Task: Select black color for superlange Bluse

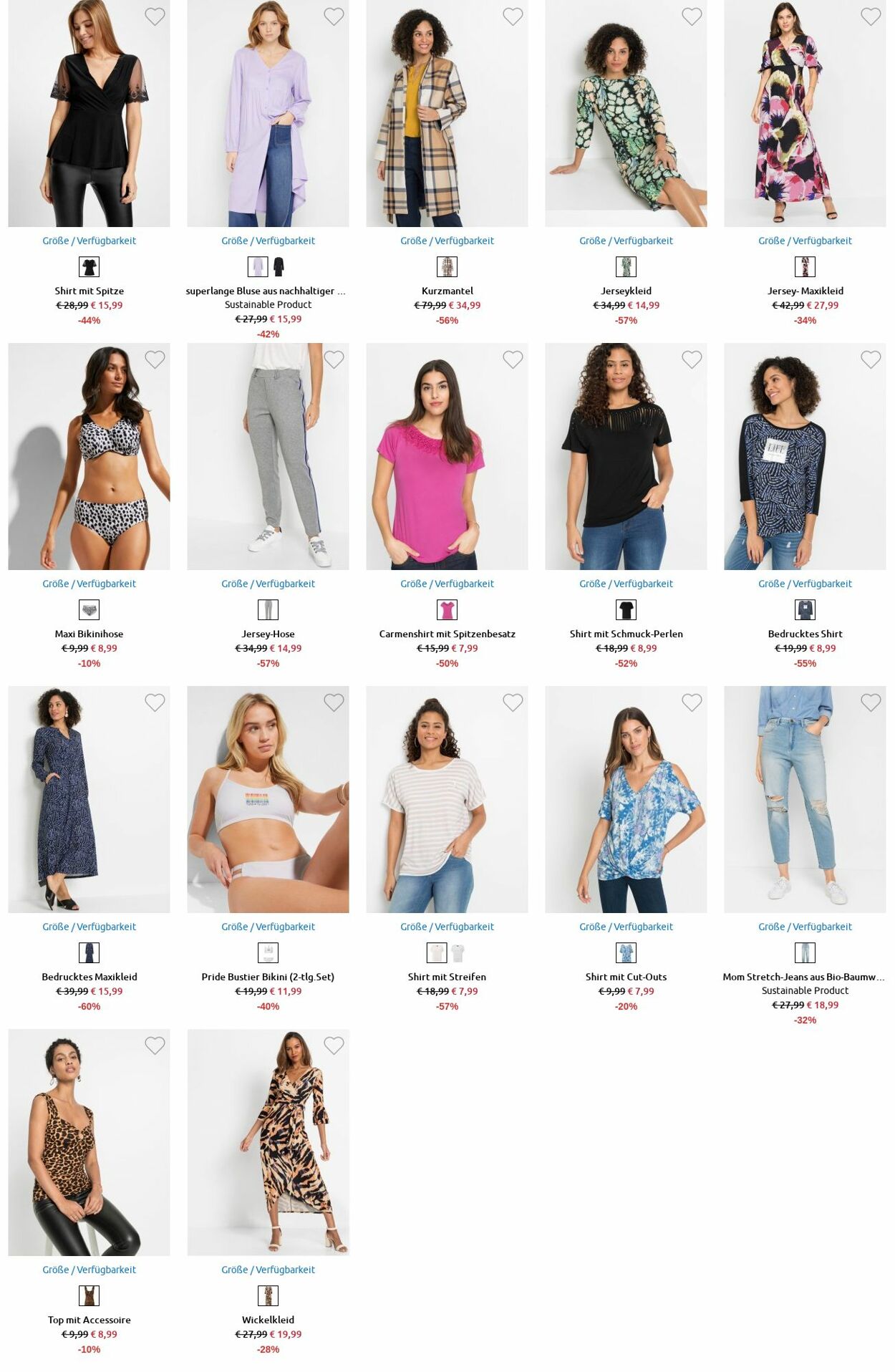Action: pyautogui.click(x=279, y=267)
